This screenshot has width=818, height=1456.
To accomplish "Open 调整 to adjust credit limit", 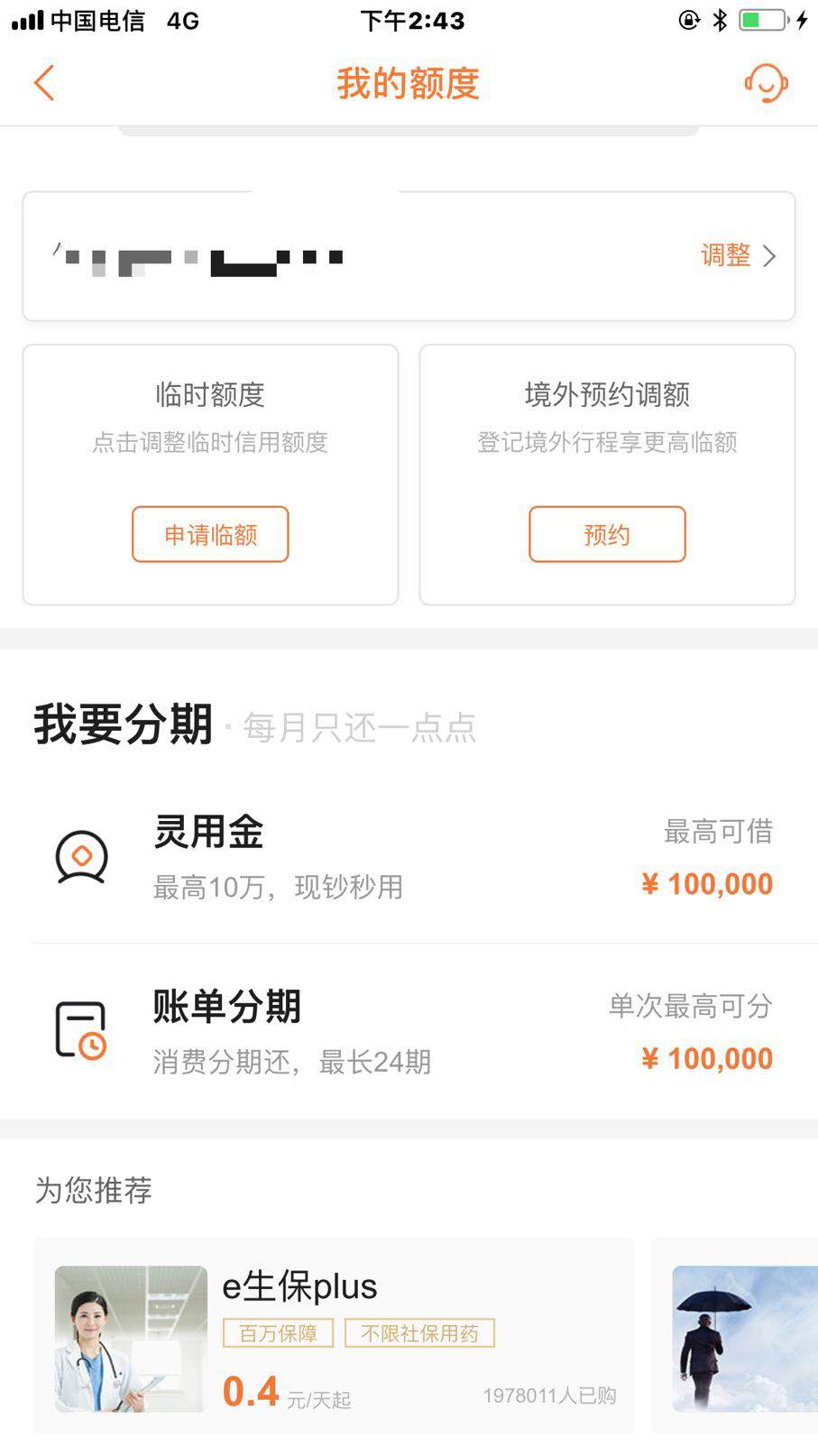I will click(724, 256).
